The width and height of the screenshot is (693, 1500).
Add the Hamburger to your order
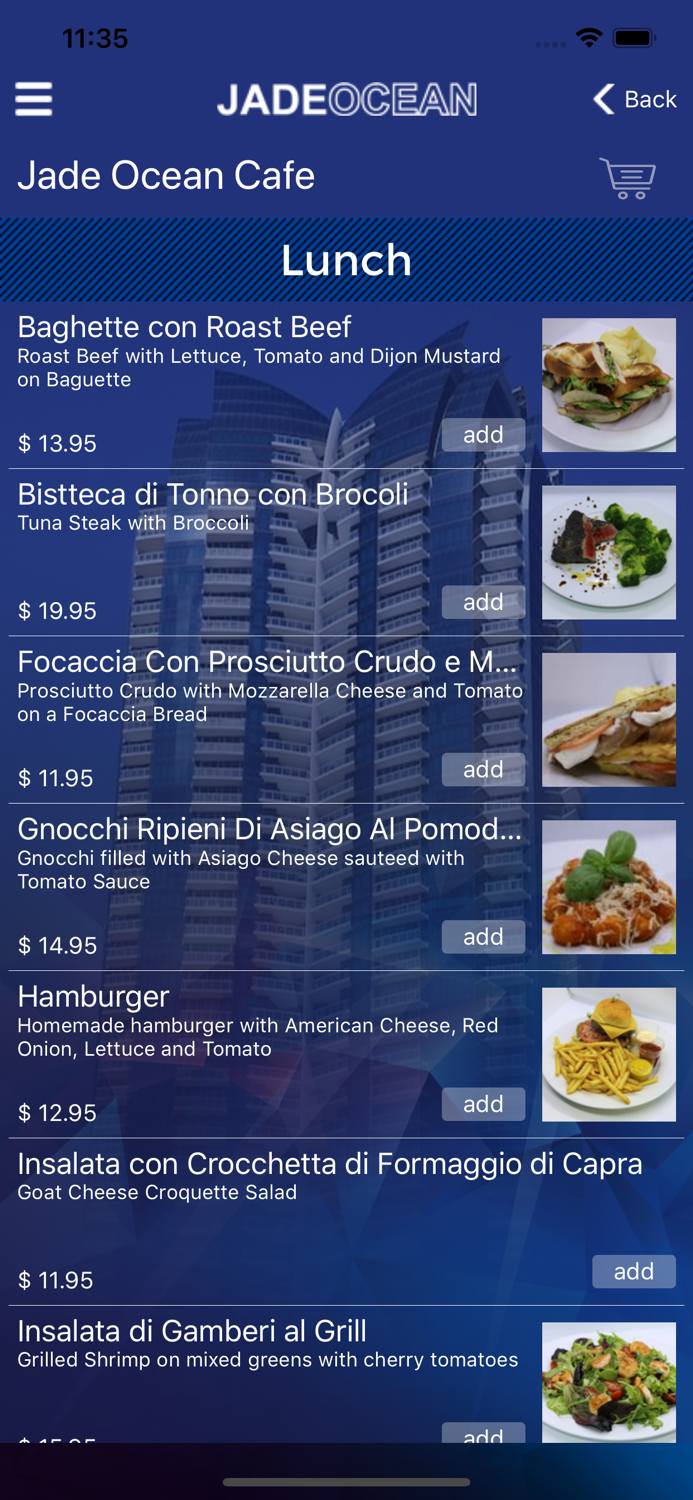point(483,1104)
